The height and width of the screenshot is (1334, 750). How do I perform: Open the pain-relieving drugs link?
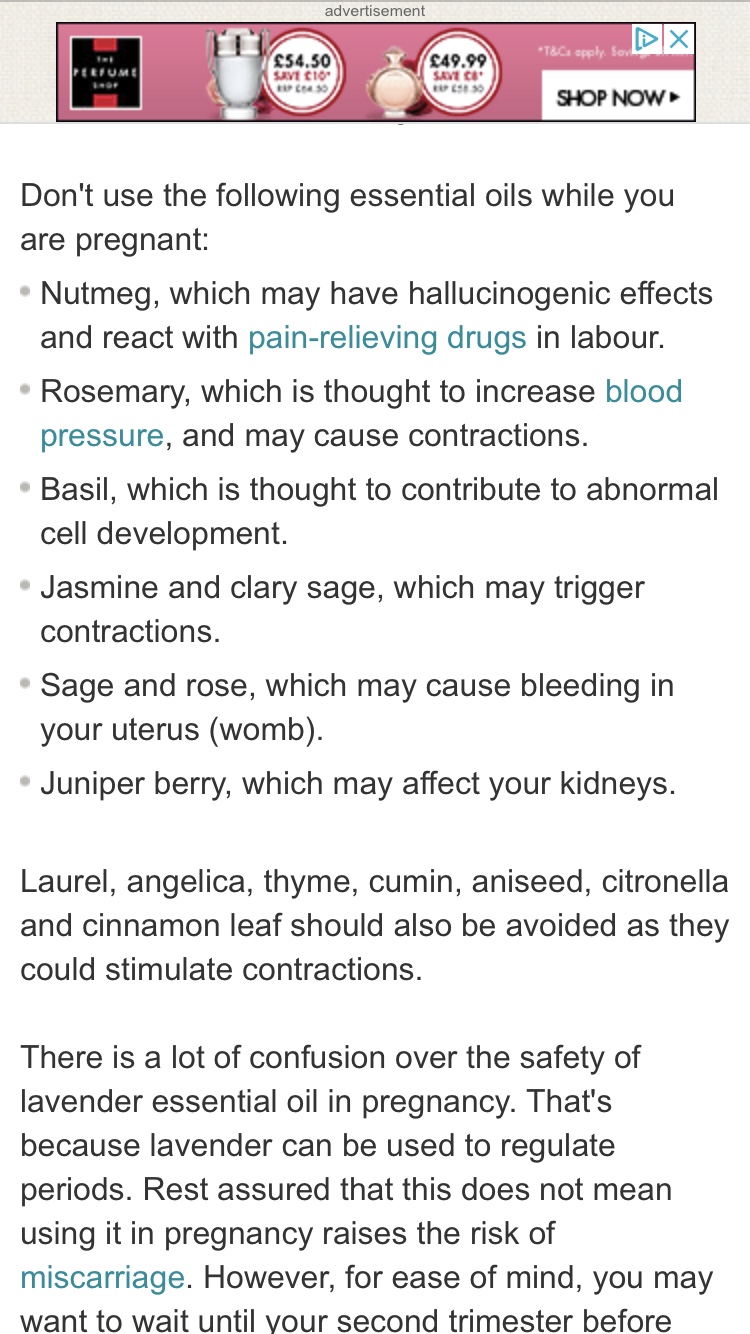[x=386, y=338]
